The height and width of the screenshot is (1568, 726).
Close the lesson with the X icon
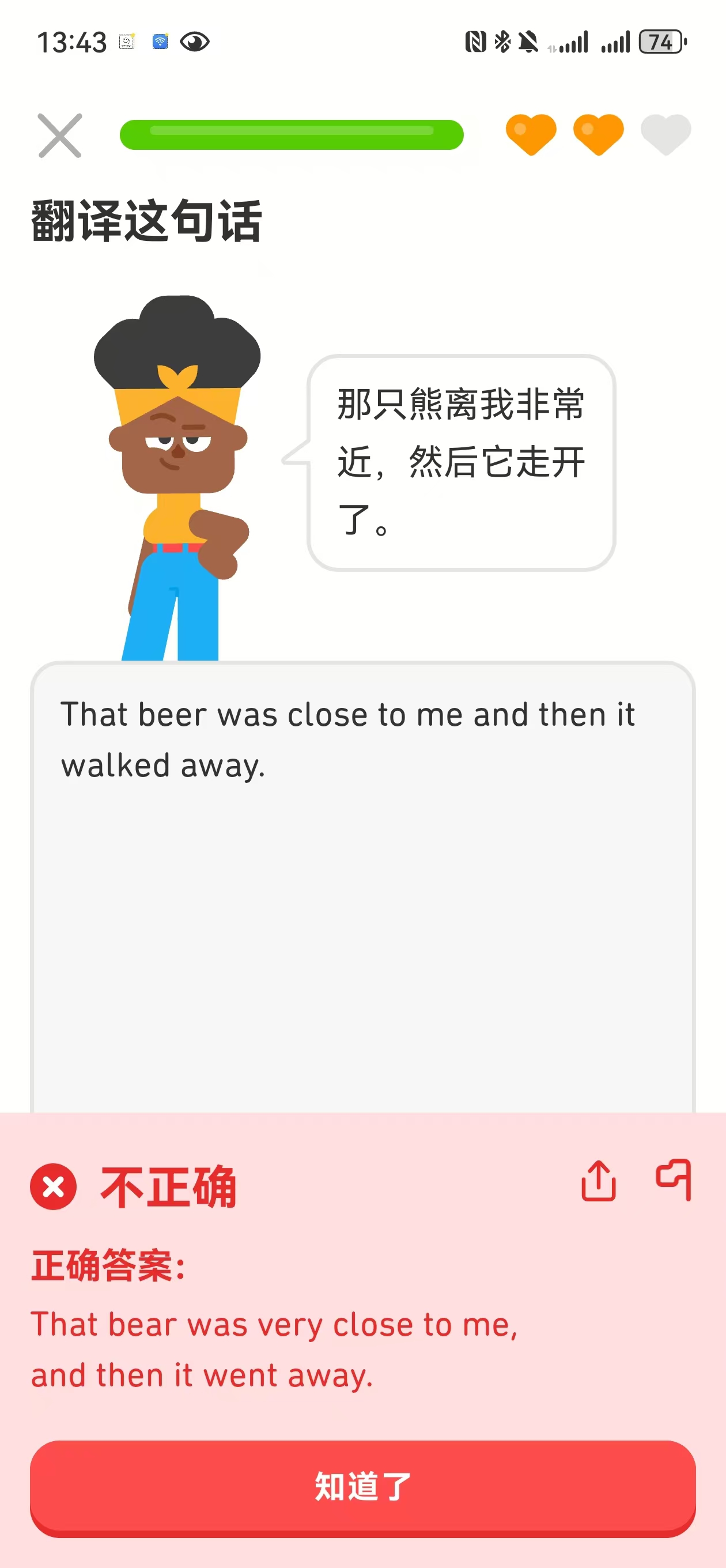click(x=60, y=135)
